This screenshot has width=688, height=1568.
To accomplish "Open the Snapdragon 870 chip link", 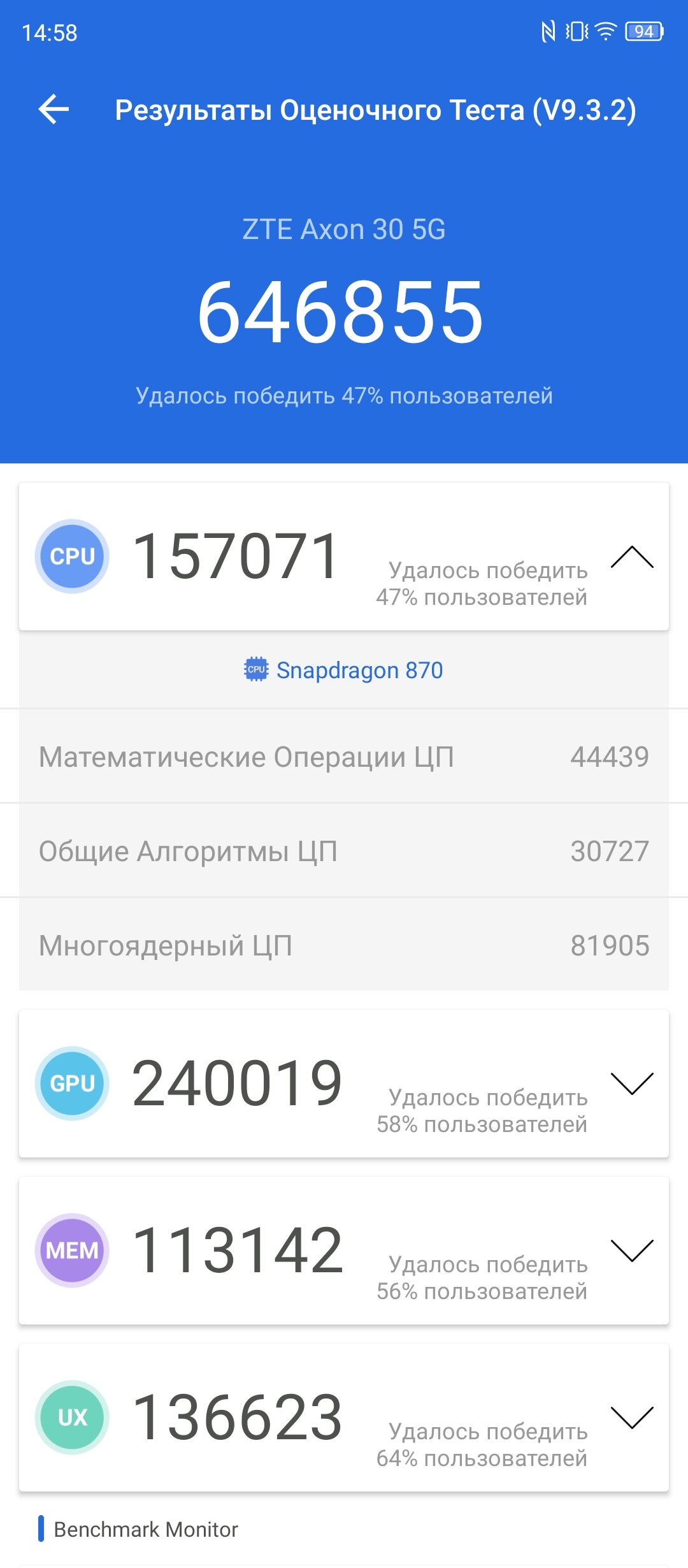I will pos(343,670).
